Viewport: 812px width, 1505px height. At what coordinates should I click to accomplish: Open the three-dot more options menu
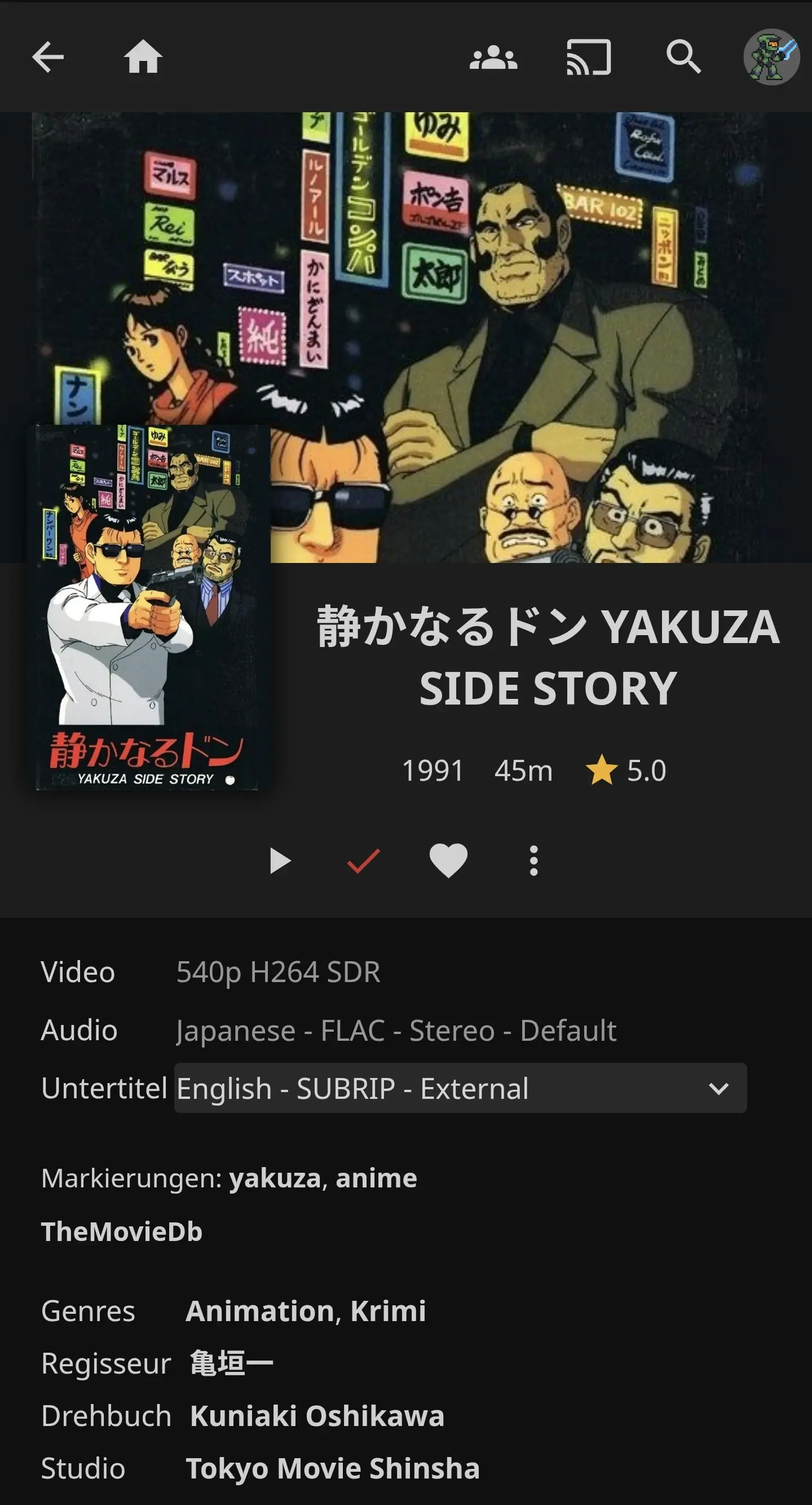533,861
